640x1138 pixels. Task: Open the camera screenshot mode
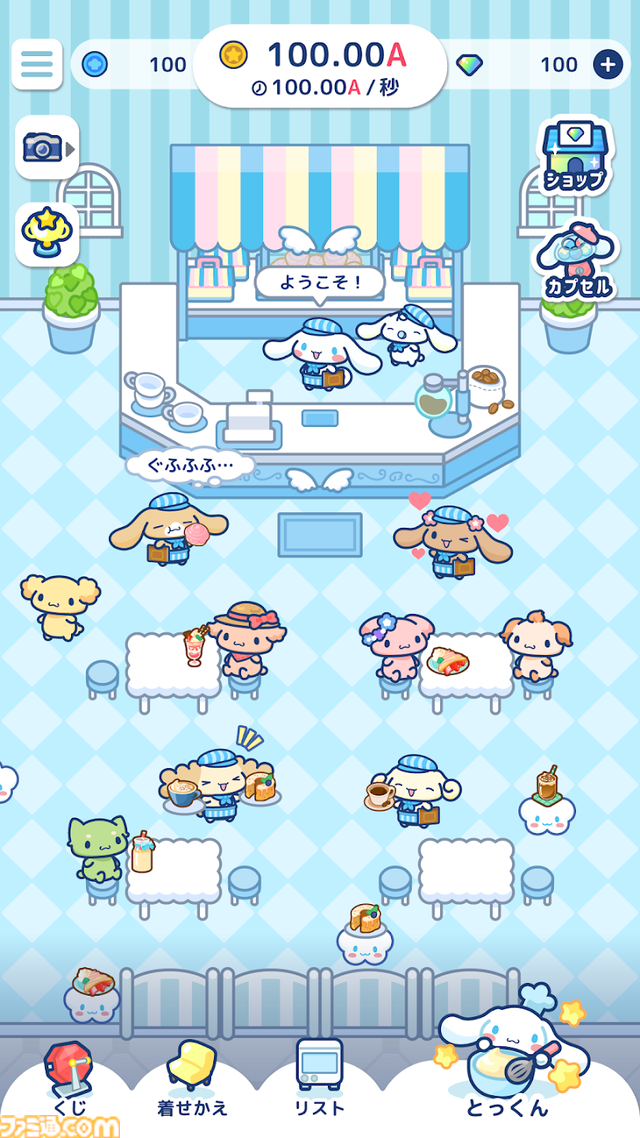(45, 148)
